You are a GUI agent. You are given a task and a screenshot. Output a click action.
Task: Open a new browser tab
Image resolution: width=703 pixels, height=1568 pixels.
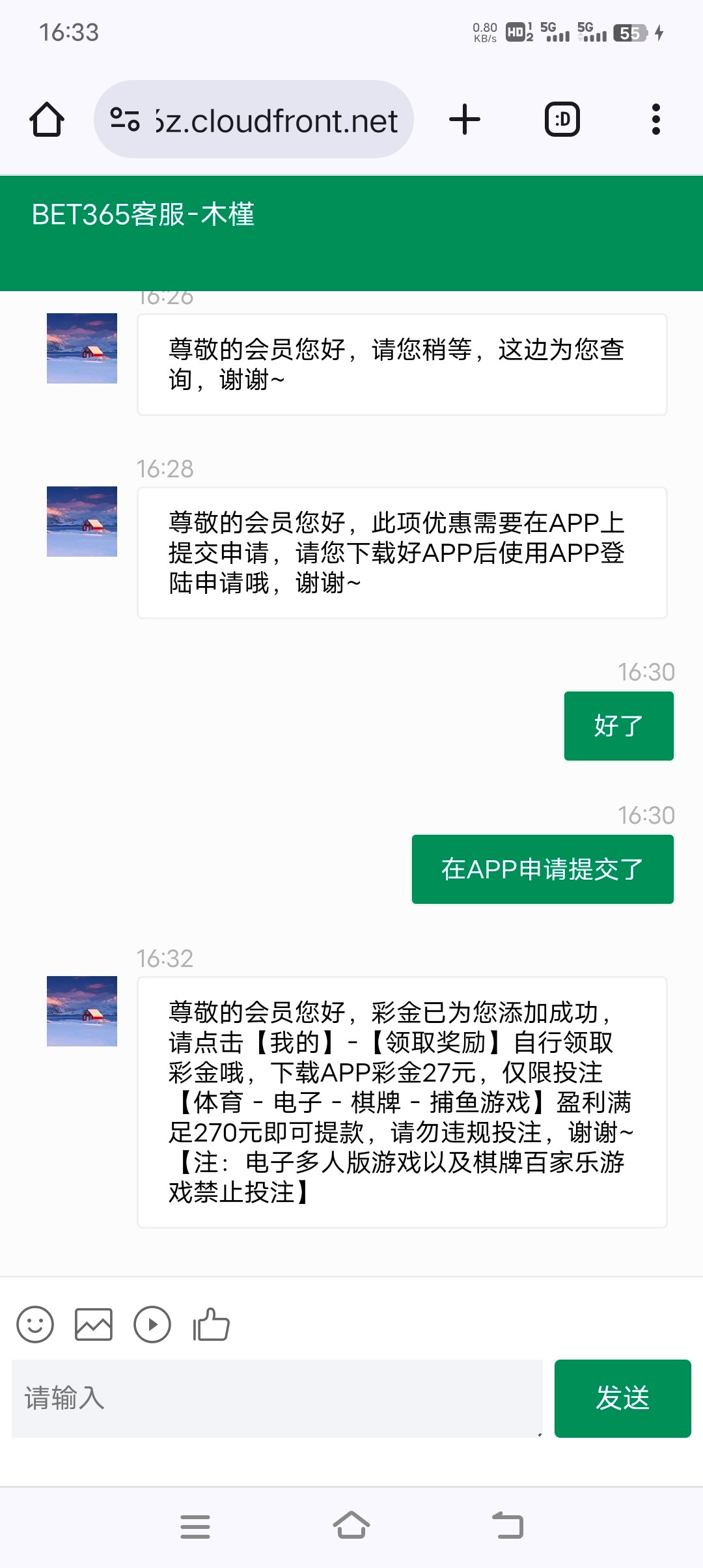465,120
